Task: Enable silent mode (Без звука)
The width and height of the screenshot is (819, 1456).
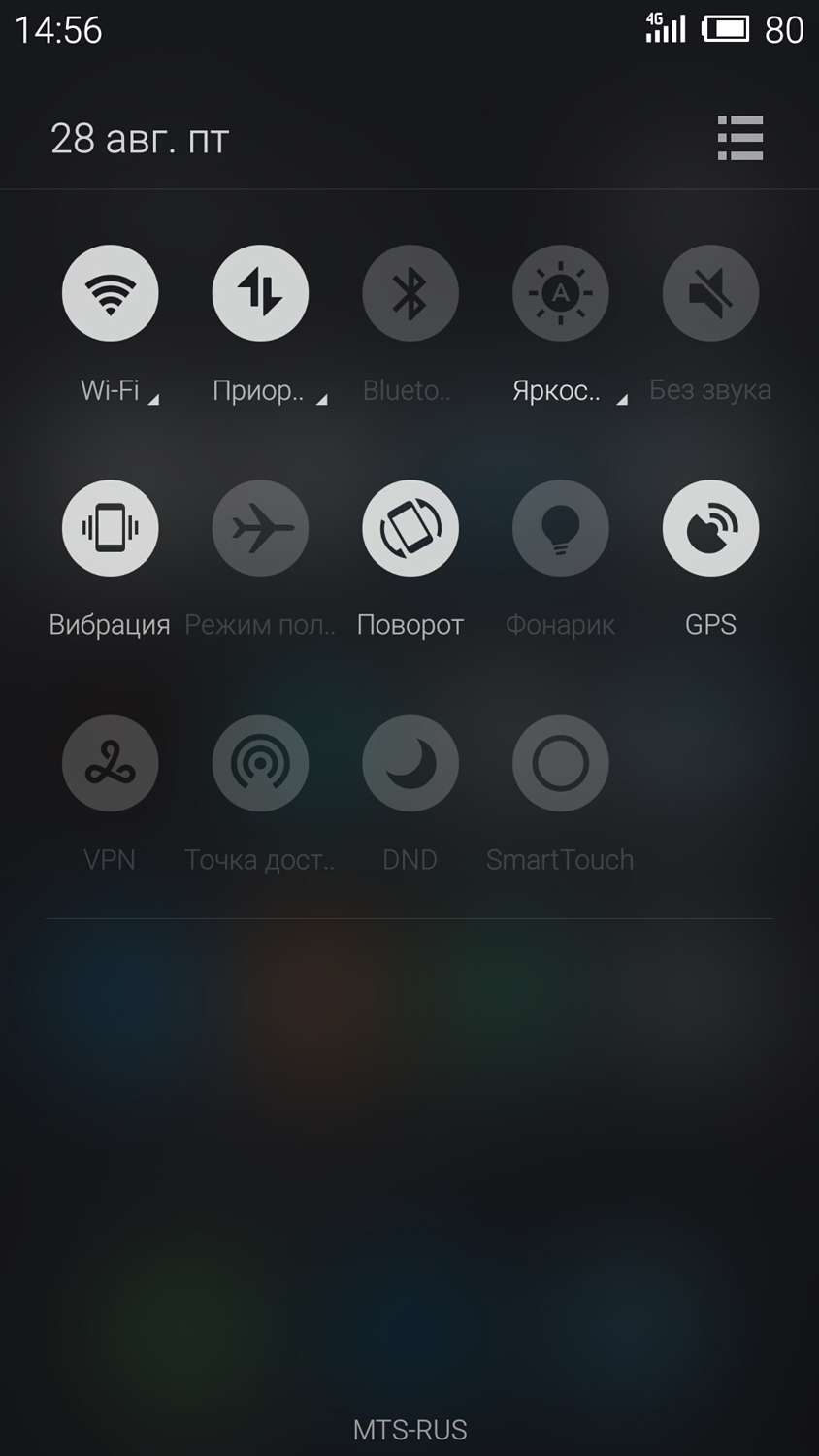Action: (710, 293)
